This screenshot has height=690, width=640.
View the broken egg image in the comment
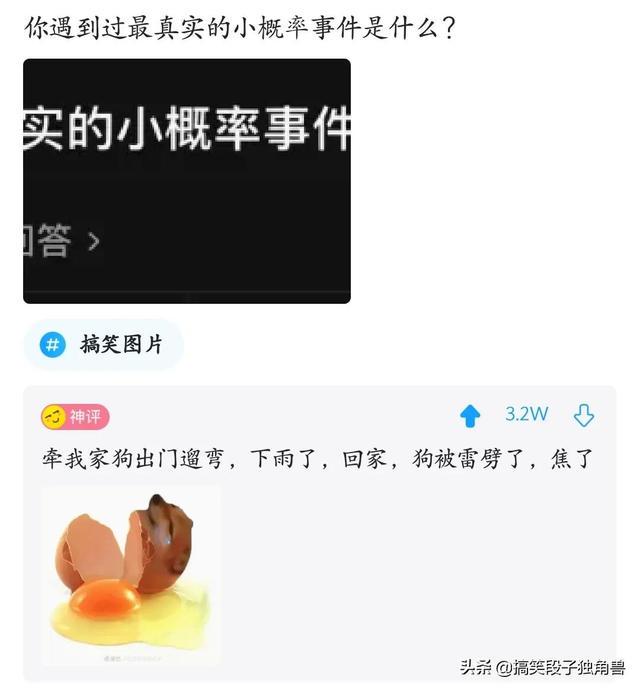(x=131, y=577)
